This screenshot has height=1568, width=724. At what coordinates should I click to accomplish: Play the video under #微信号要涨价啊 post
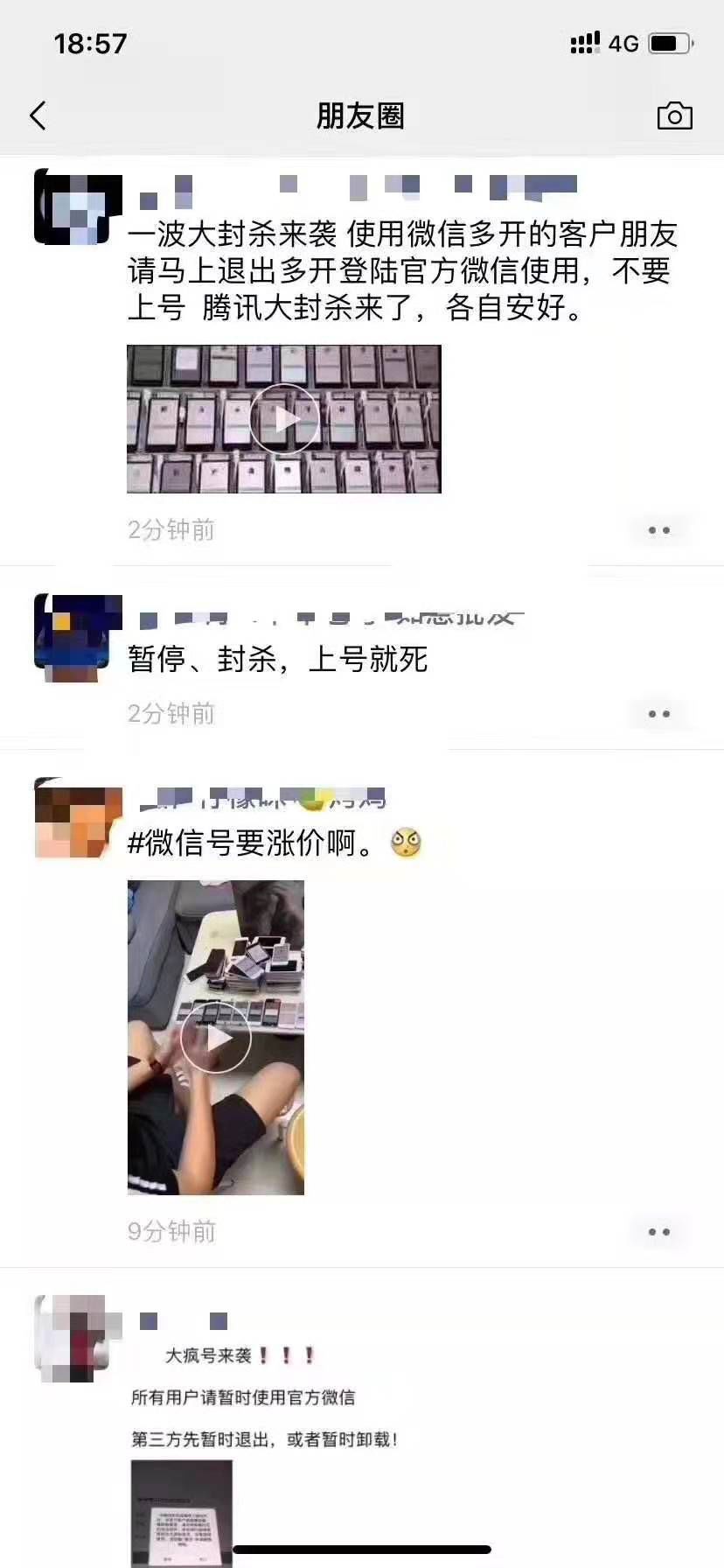pyautogui.click(x=216, y=1038)
